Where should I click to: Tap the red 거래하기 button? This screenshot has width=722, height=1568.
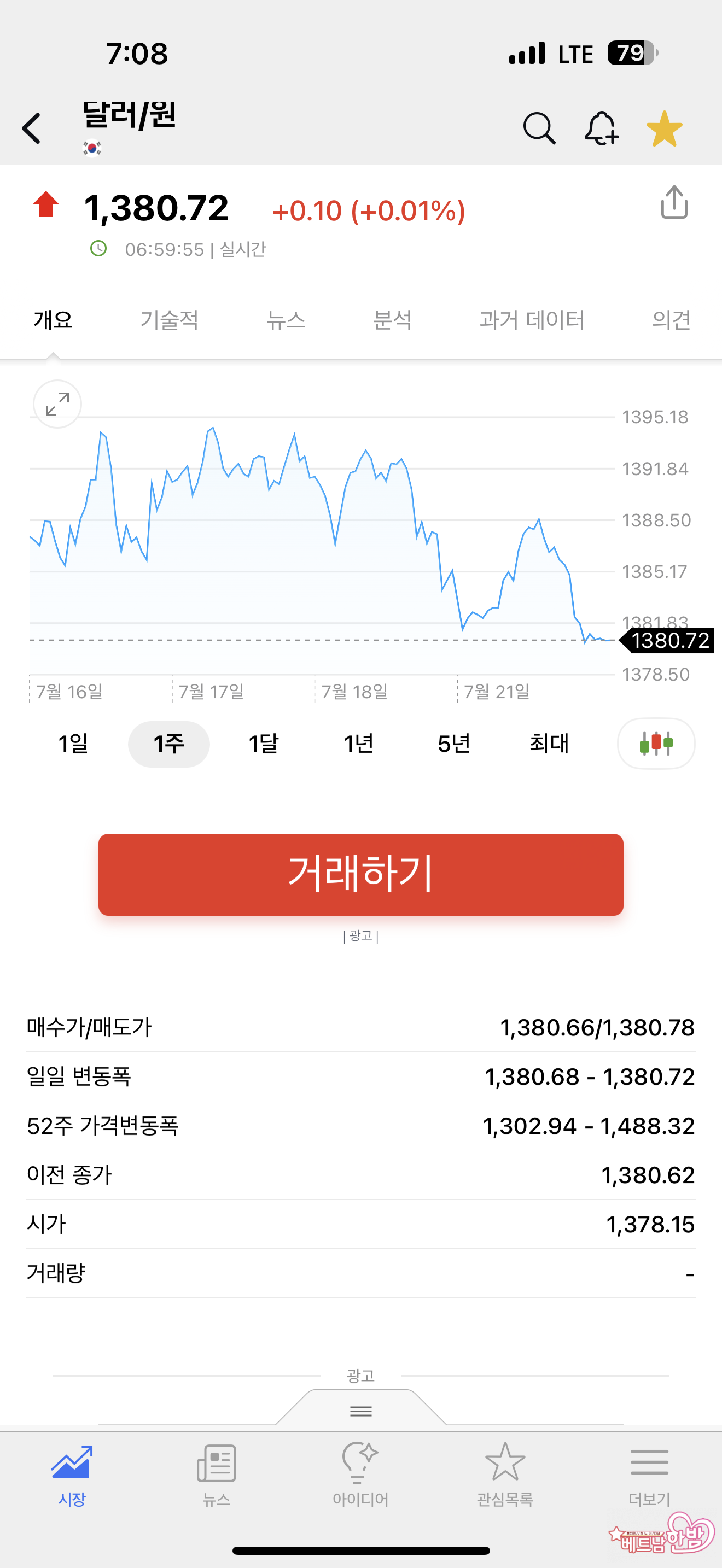coord(360,874)
